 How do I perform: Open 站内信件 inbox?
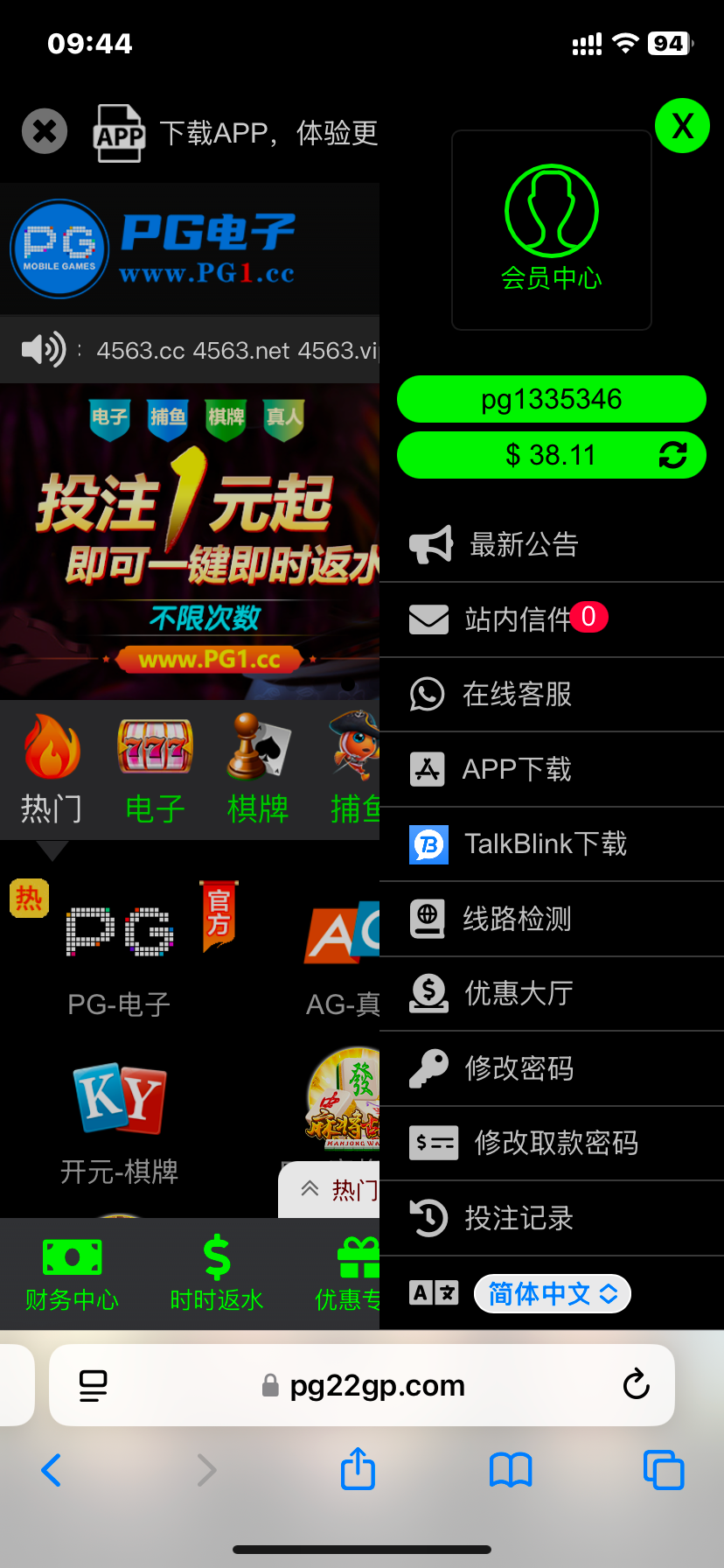click(x=518, y=619)
